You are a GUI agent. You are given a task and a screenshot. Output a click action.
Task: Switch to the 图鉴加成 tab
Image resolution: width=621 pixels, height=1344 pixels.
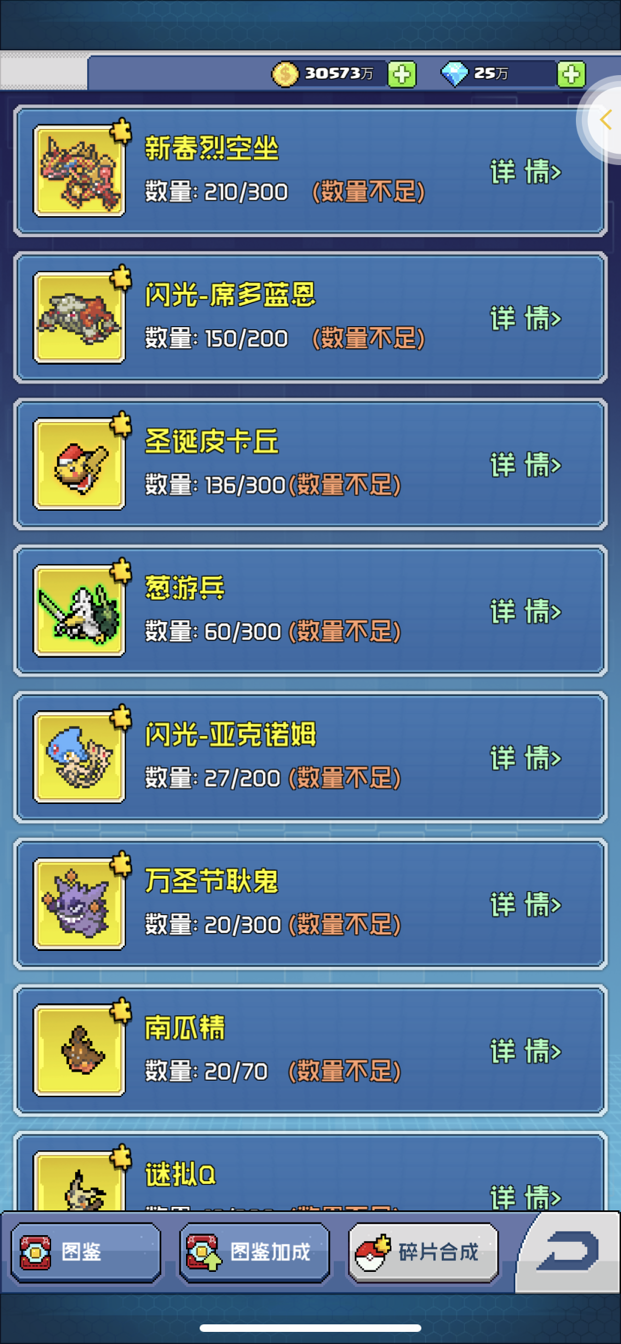(255, 1252)
